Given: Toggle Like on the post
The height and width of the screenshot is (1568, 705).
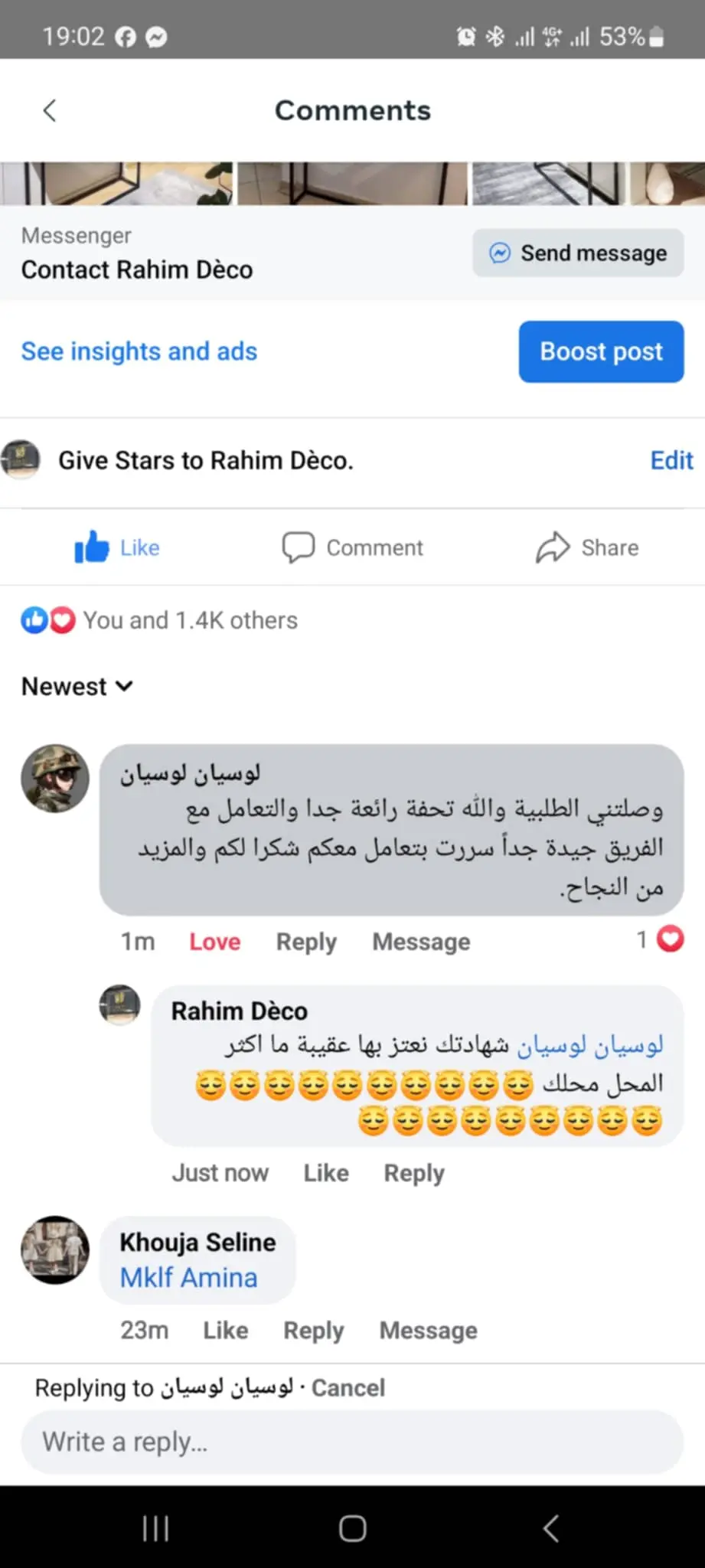Looking at the screenshot, I should point(117,547).
